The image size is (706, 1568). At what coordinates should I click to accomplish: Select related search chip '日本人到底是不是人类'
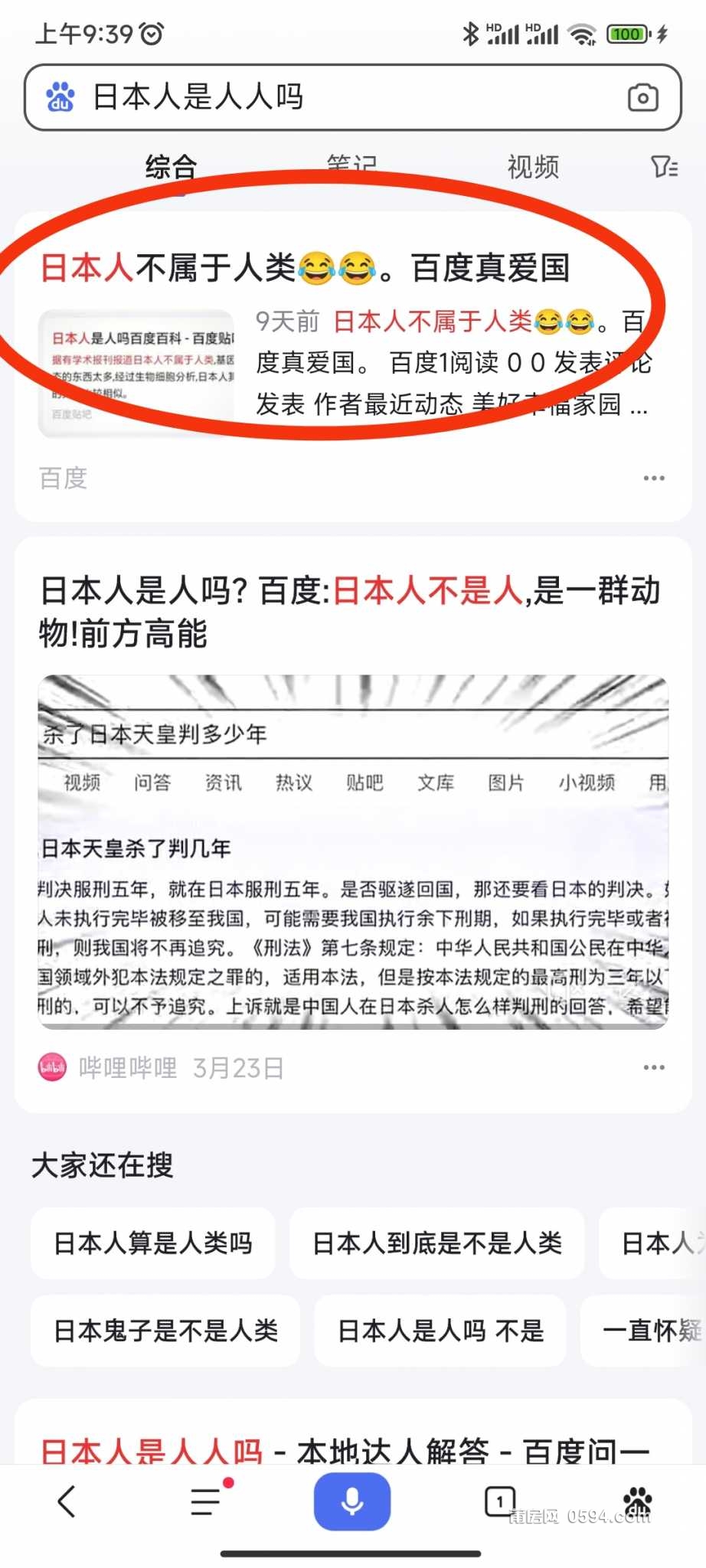coord(436,1243)
